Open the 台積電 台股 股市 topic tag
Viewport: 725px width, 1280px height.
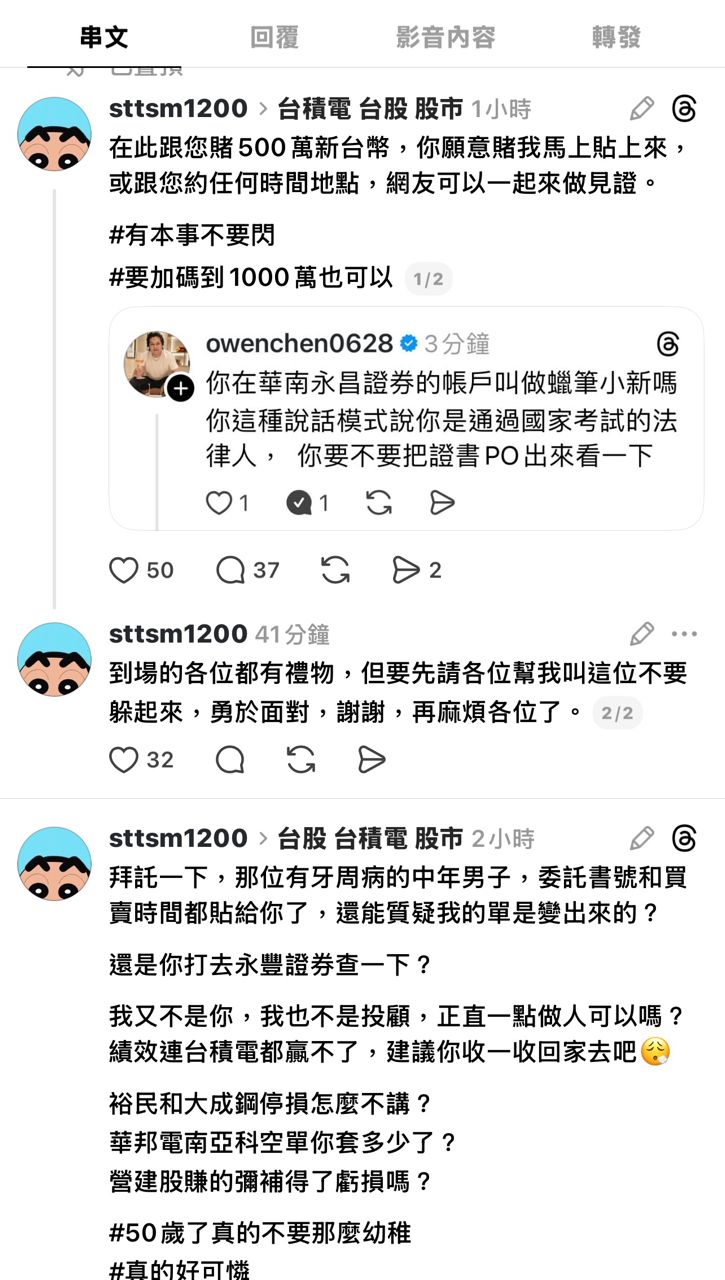pos(370,109)
